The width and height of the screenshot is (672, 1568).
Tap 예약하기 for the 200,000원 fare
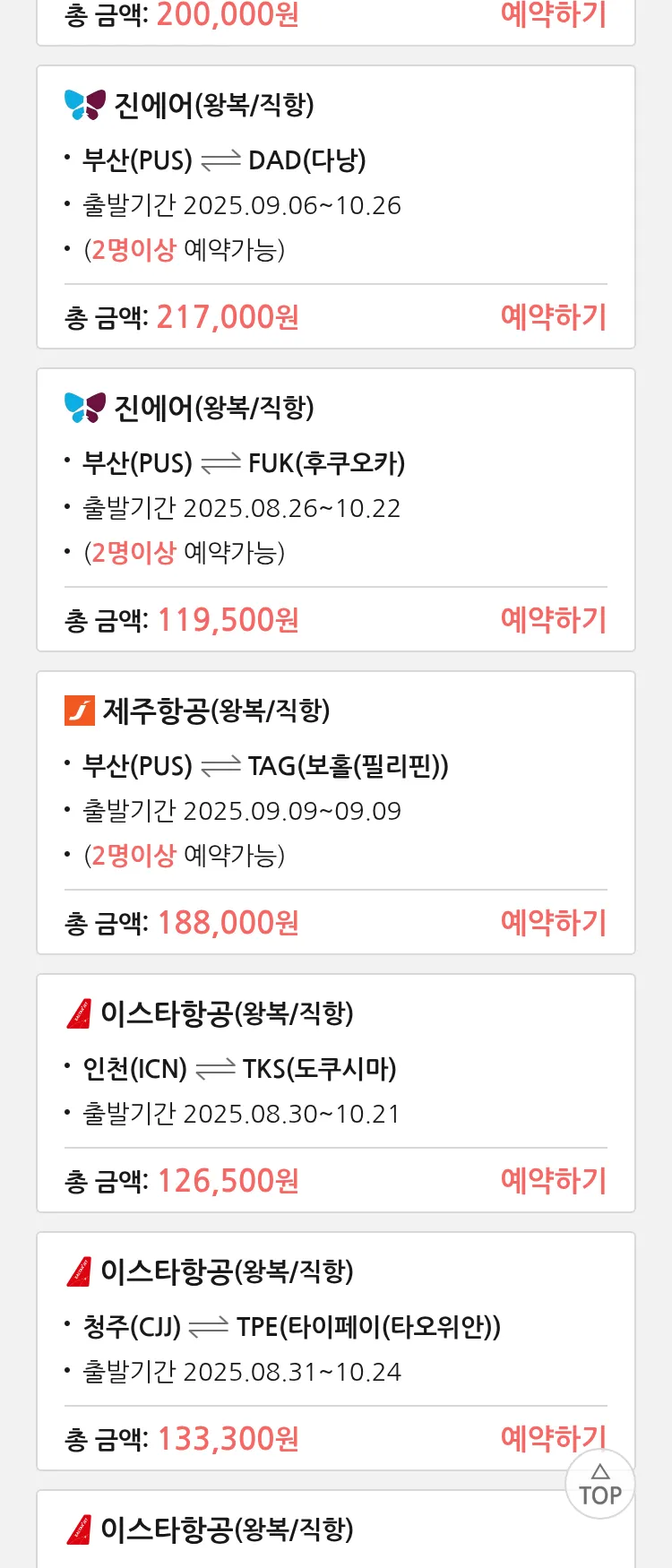coord(553,14)
